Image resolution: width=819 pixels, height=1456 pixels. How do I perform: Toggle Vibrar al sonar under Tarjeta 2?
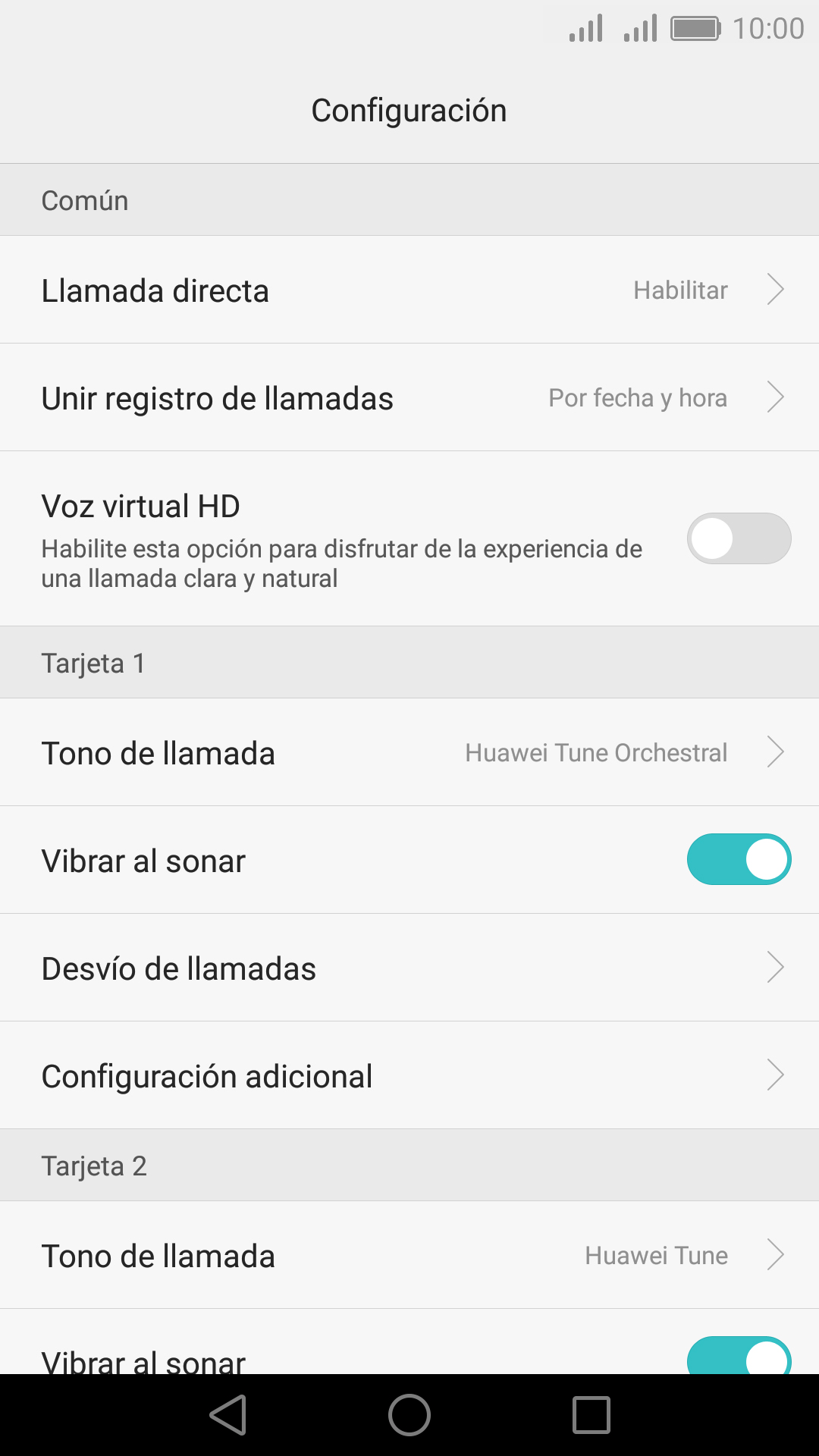(x=739, y=1356)
